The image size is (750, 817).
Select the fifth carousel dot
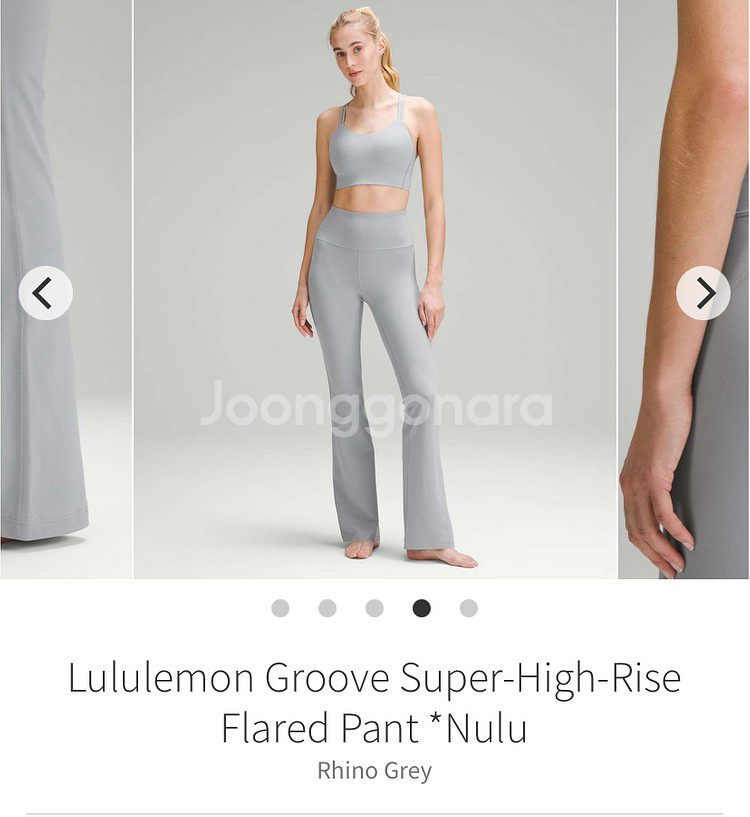coord(468,608)
